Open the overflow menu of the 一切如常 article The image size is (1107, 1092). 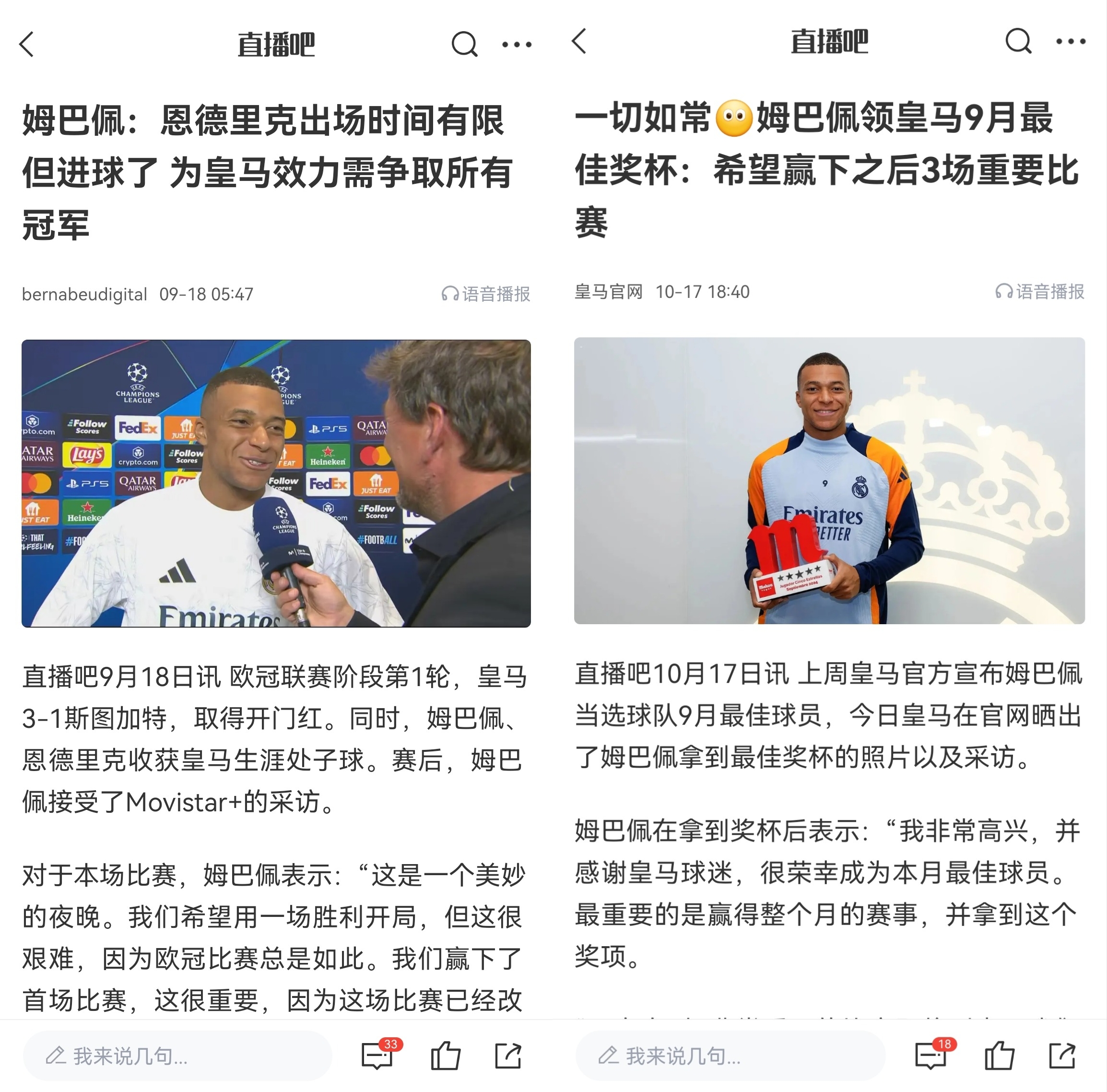click(1071, 41)
